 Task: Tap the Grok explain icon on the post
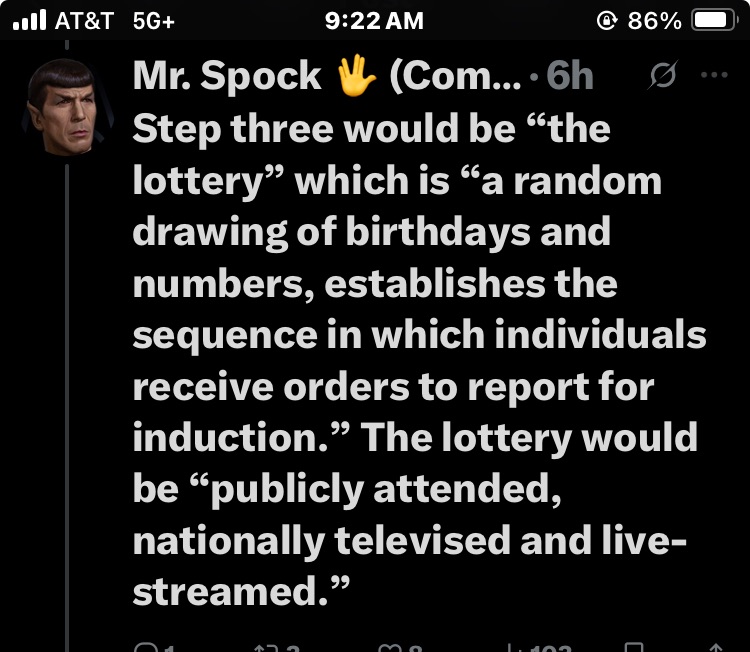664,76
